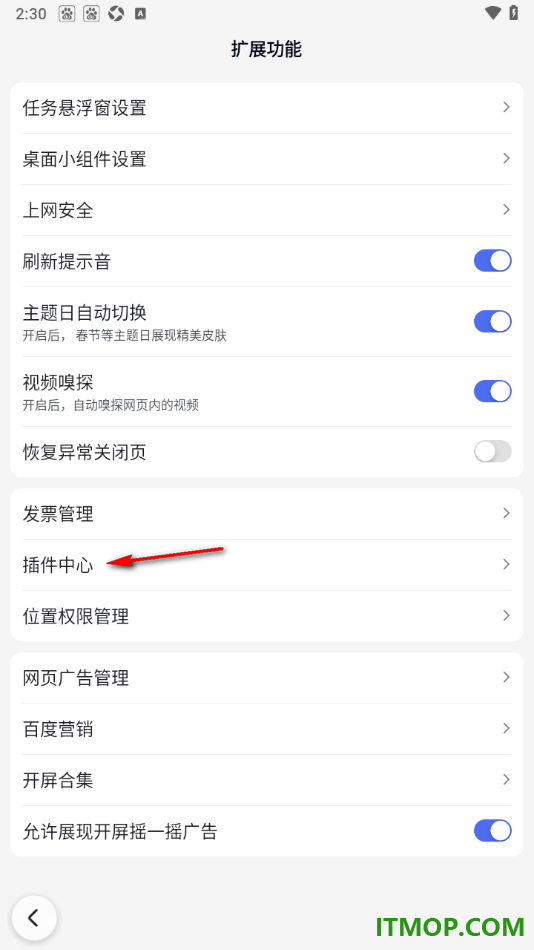Open 位置权限管理
This screenshot has width=534, height=950.
coord(267,616)
